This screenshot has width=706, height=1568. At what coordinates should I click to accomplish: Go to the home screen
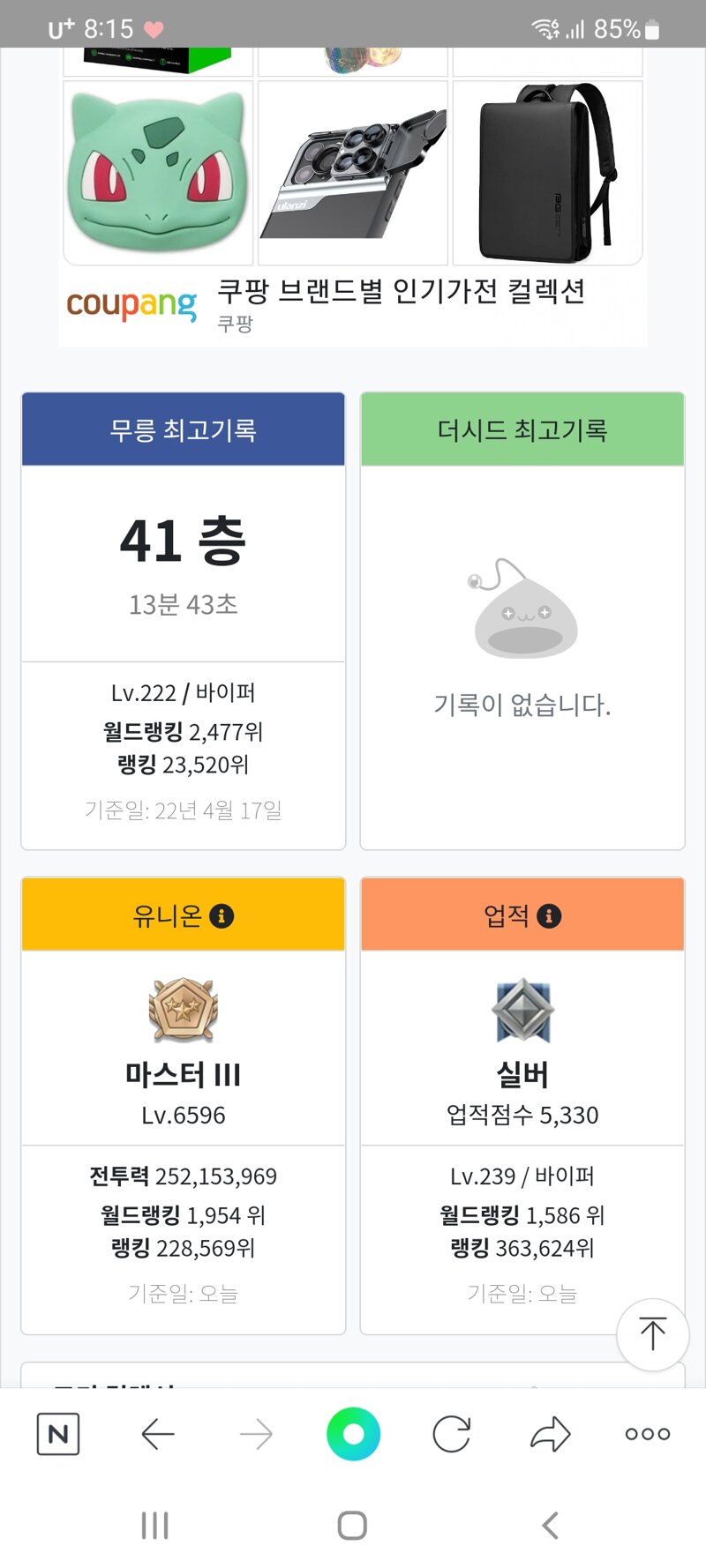[x=352, y=1526]
